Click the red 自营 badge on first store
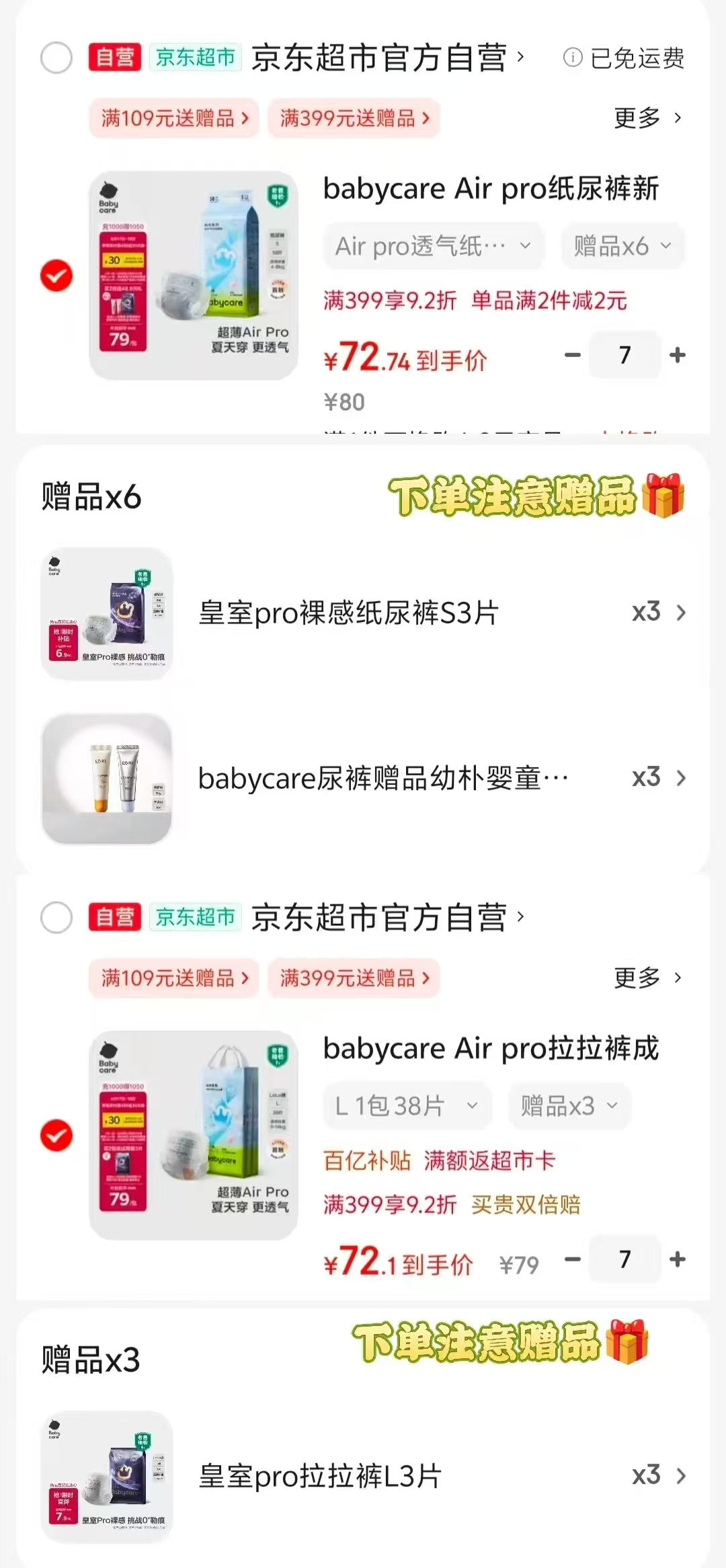 point(114,59)
